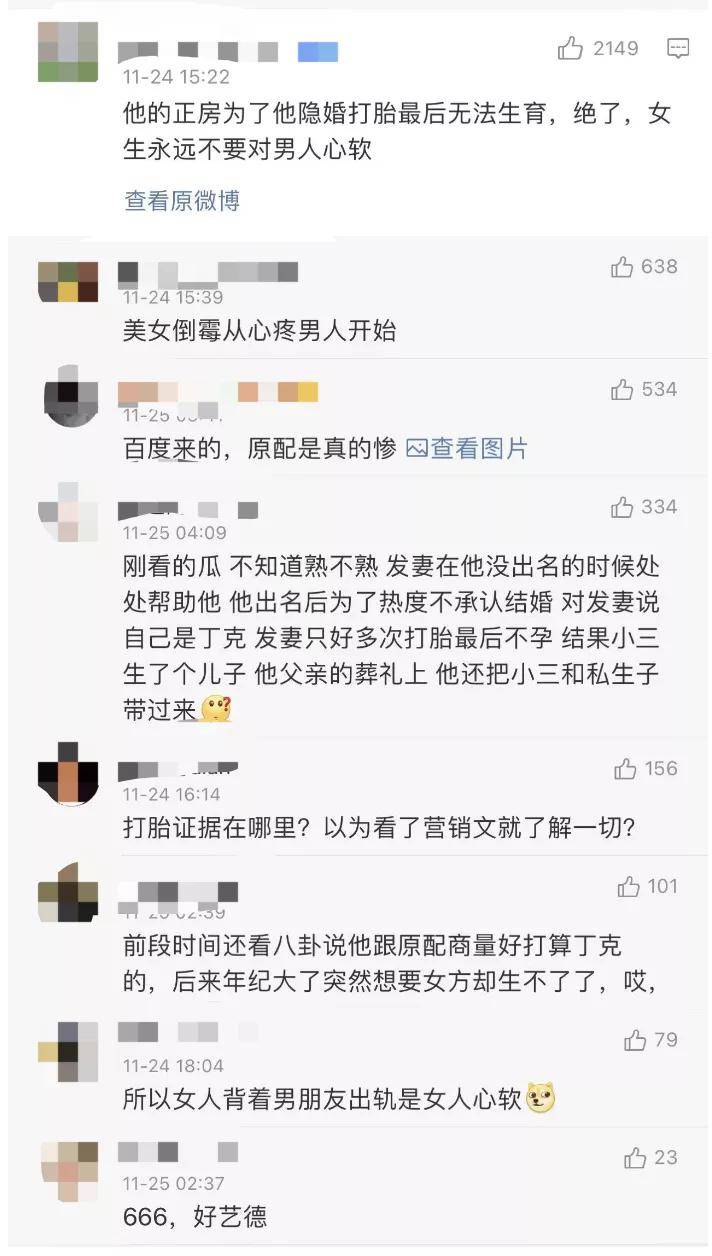Viewport: 712px width, 1256px height.
Task: View profile of the 百度来的 commenter
Action: (x=68, y=403)
